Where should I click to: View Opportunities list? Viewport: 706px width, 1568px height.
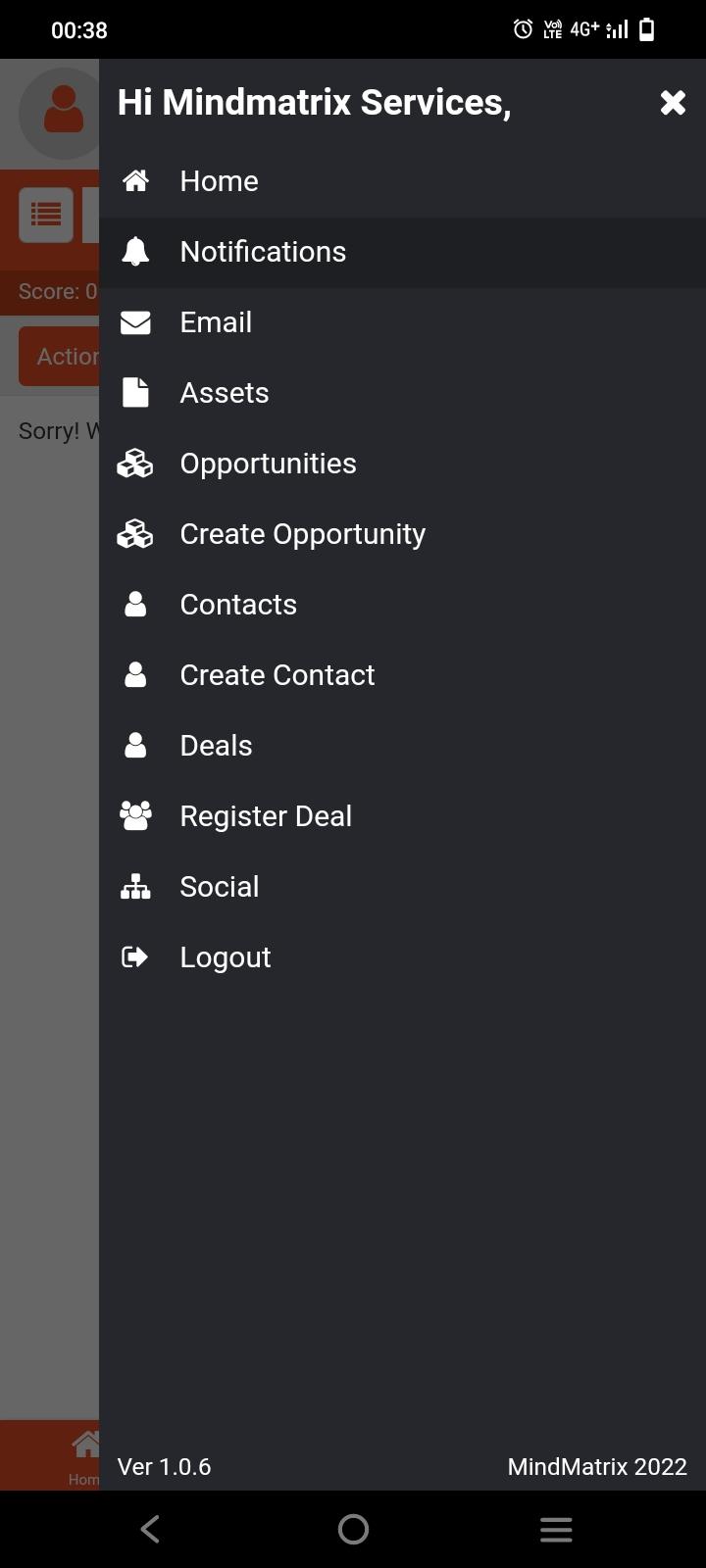pos(402,464)
